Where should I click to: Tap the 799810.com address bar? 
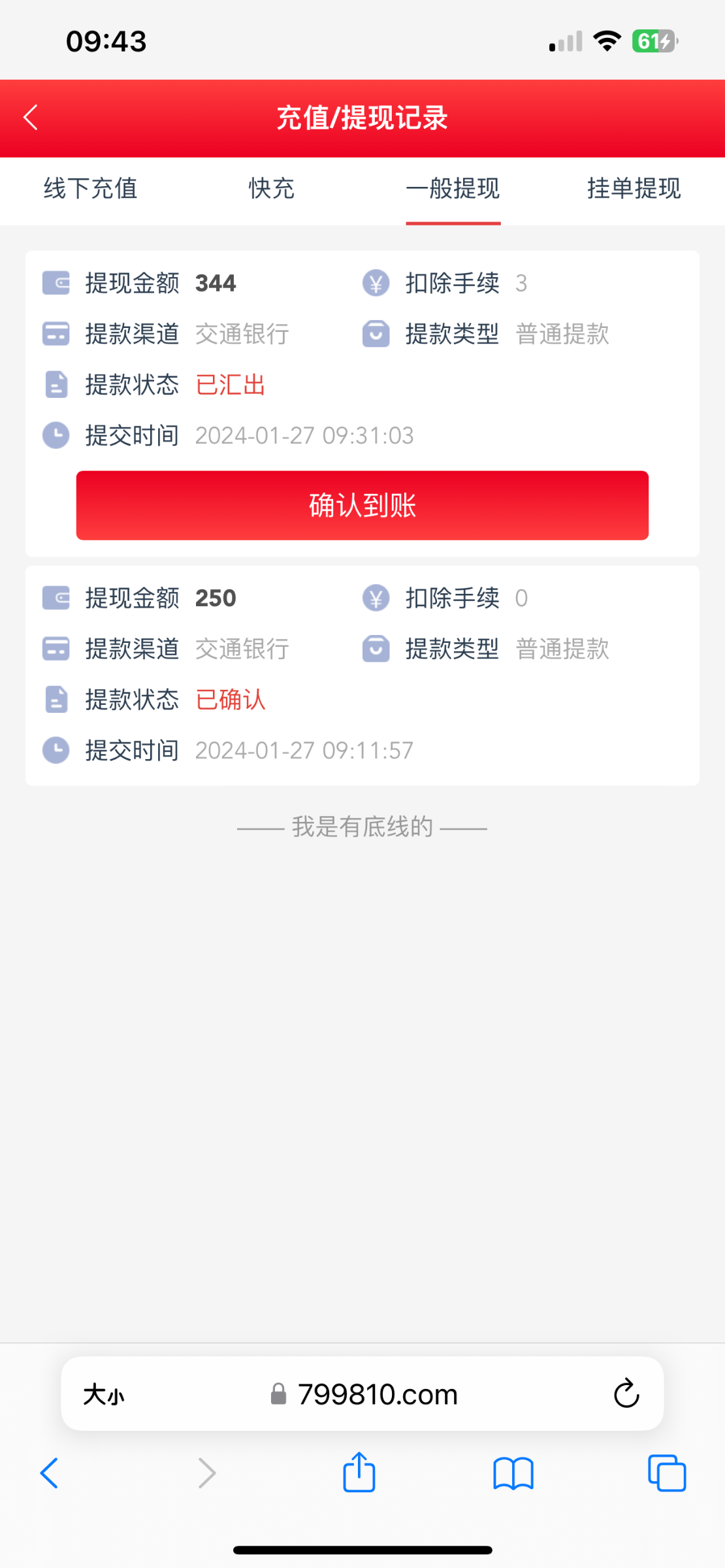(378, 1395)
